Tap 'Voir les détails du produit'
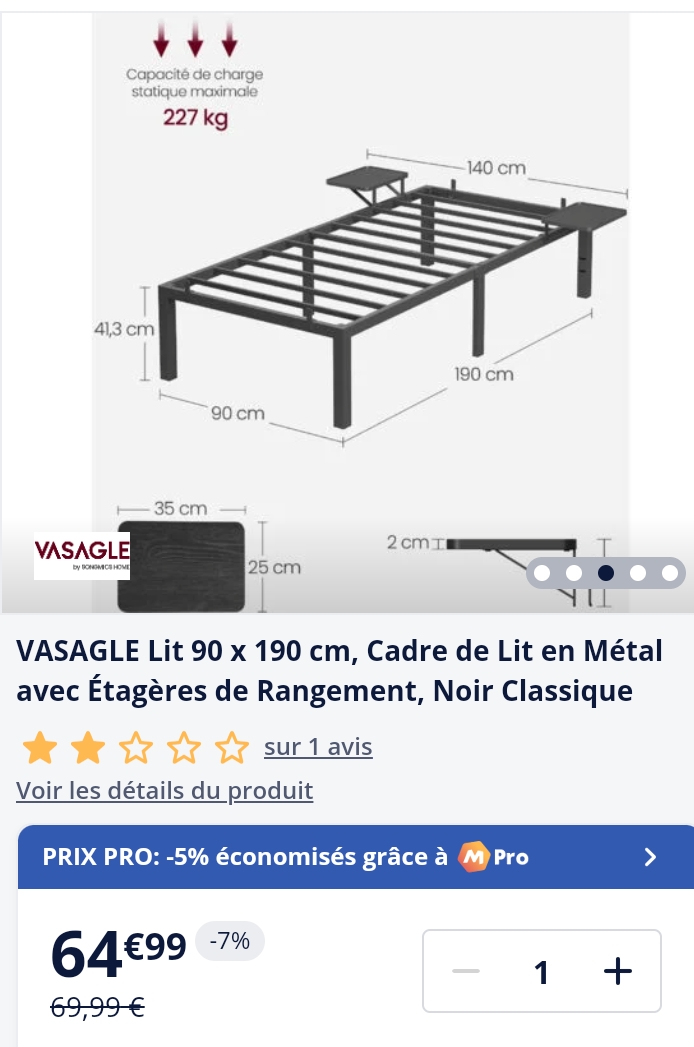 165,791
